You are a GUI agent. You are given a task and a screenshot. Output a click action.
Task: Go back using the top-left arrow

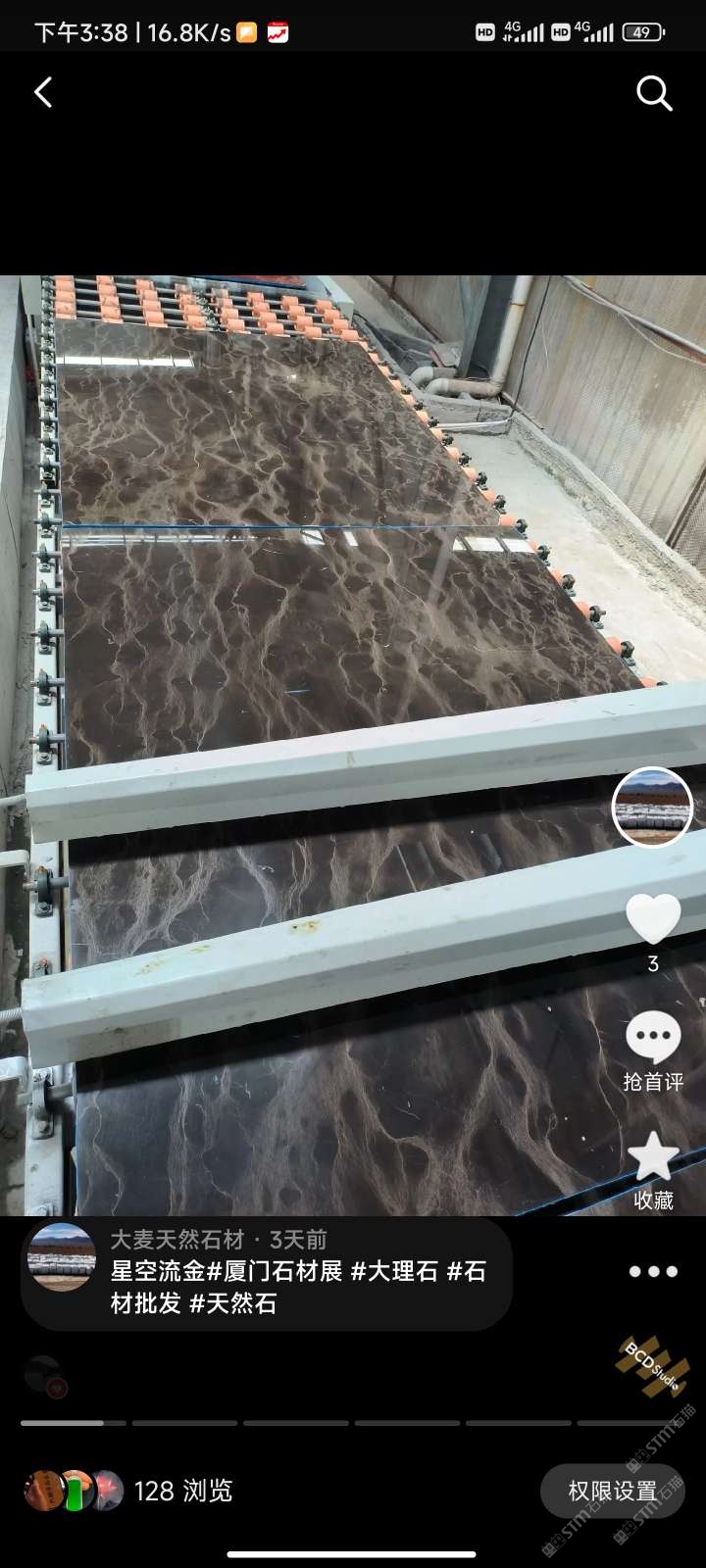43,93
